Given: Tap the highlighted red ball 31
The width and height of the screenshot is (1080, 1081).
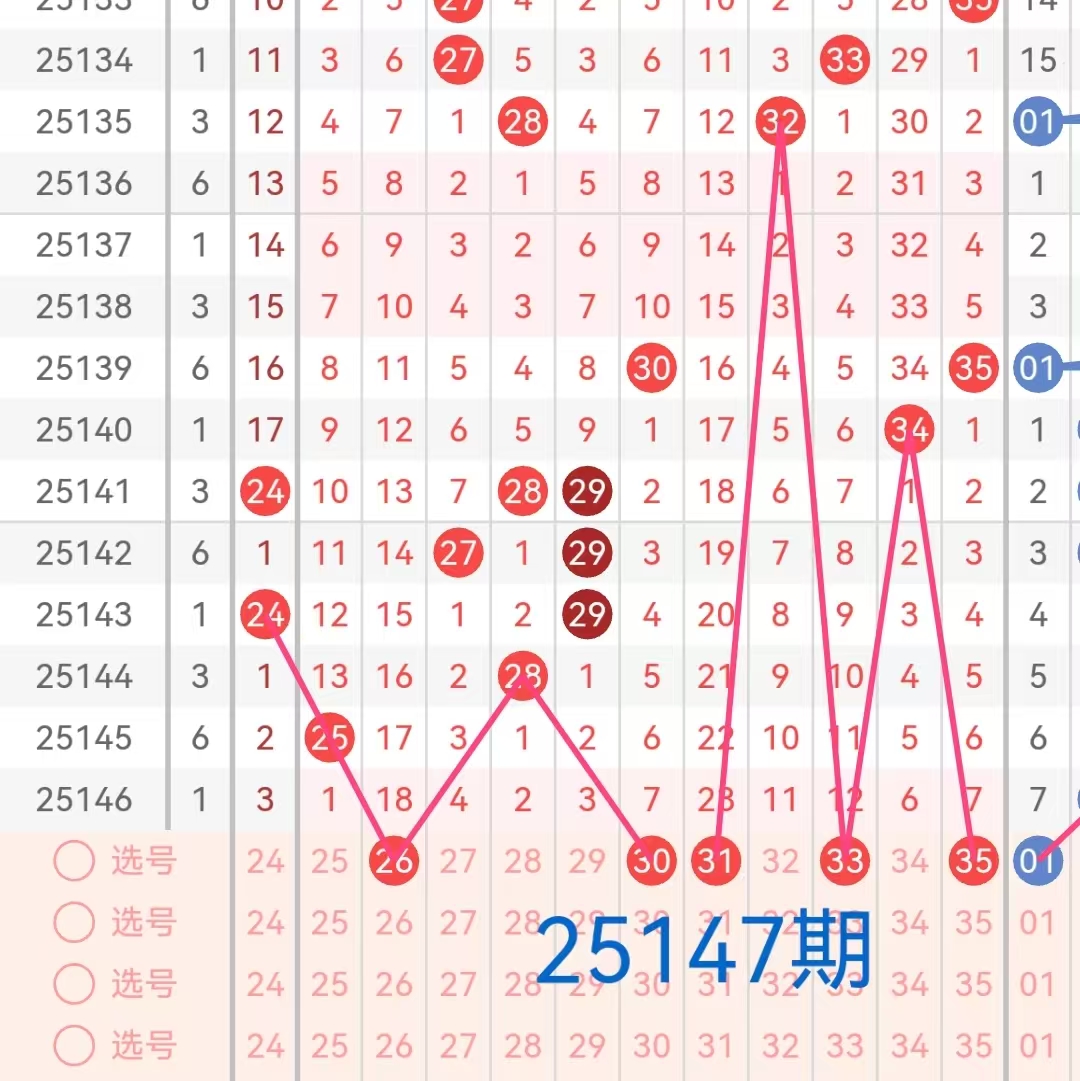Looking at the screenshot, I should click(715, 861).
